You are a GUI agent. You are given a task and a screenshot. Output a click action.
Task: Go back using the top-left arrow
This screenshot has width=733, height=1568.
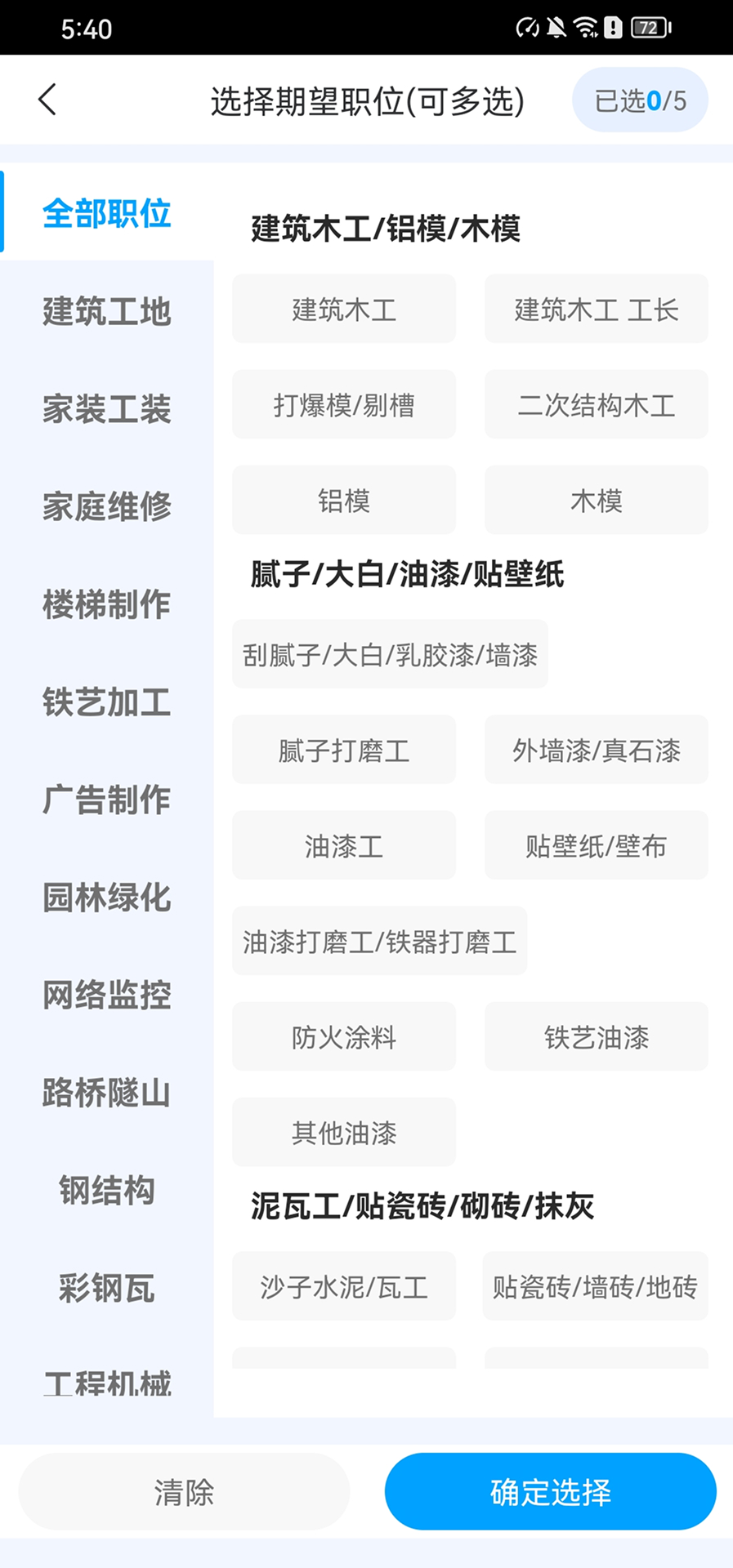[47, 100]
